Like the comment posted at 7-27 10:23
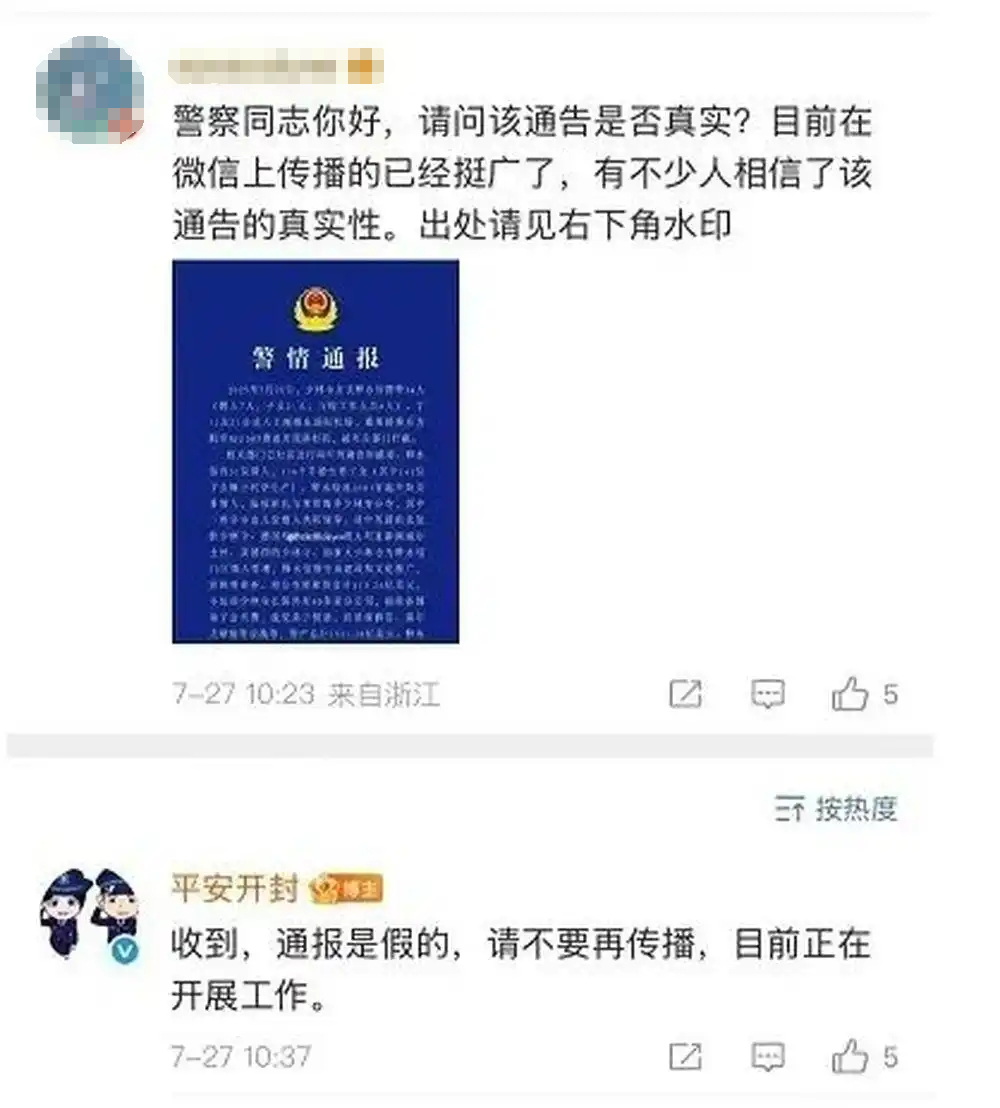 click(x=850, y=694)
